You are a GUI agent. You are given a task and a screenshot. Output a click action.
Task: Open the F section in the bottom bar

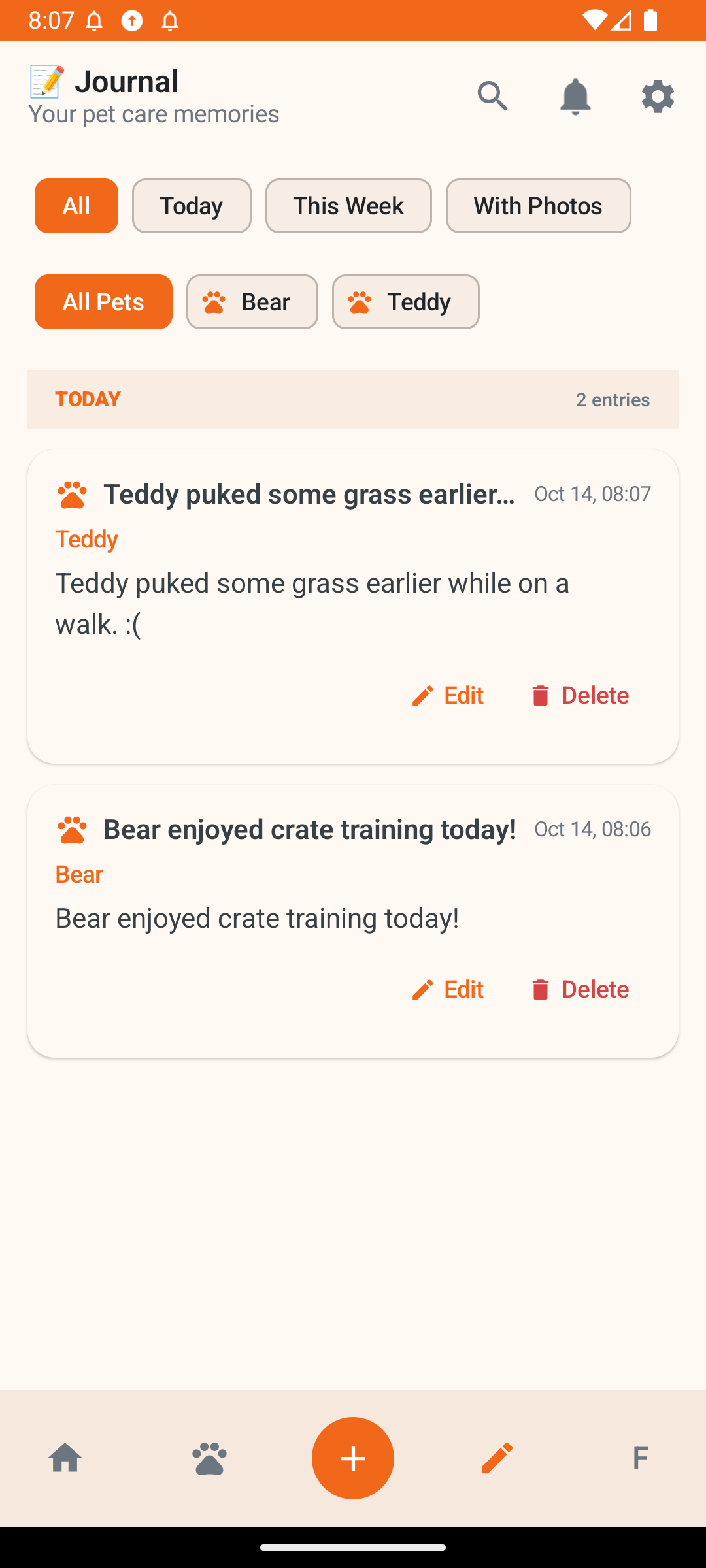coord(640,1458)
